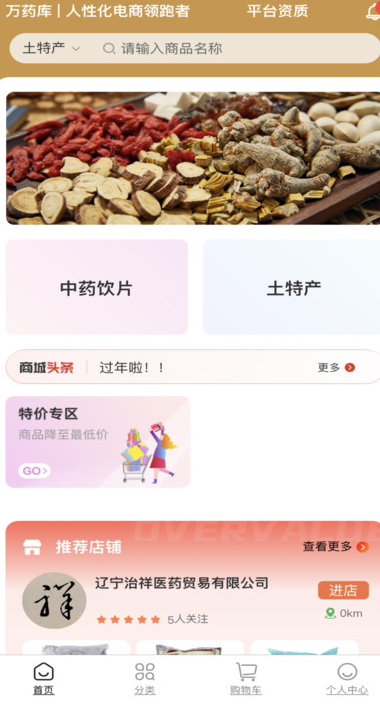Switch to the 分类 tab
The height and width of the screenshot is (706, 380).
(145, 679)
